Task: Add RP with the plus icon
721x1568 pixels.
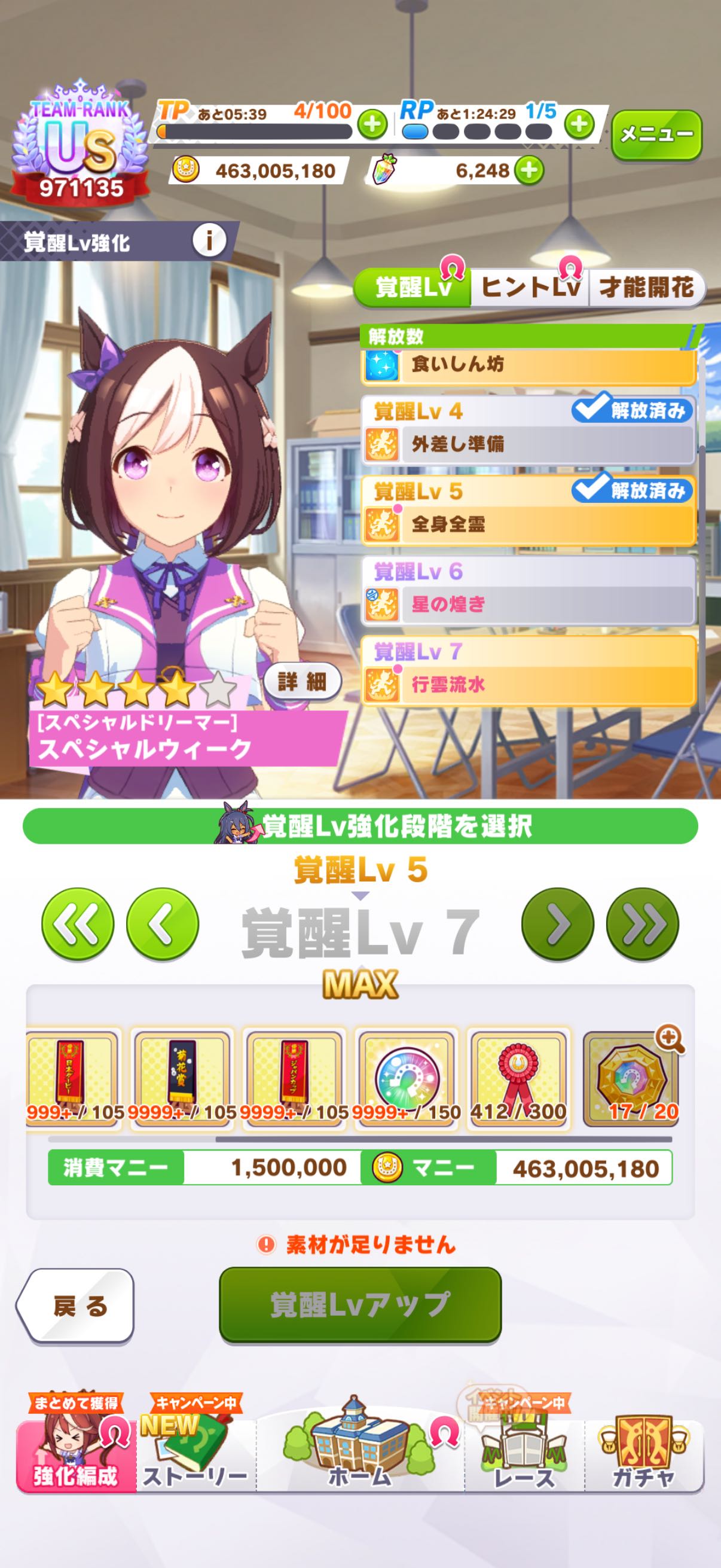Action: coord(579,124)
